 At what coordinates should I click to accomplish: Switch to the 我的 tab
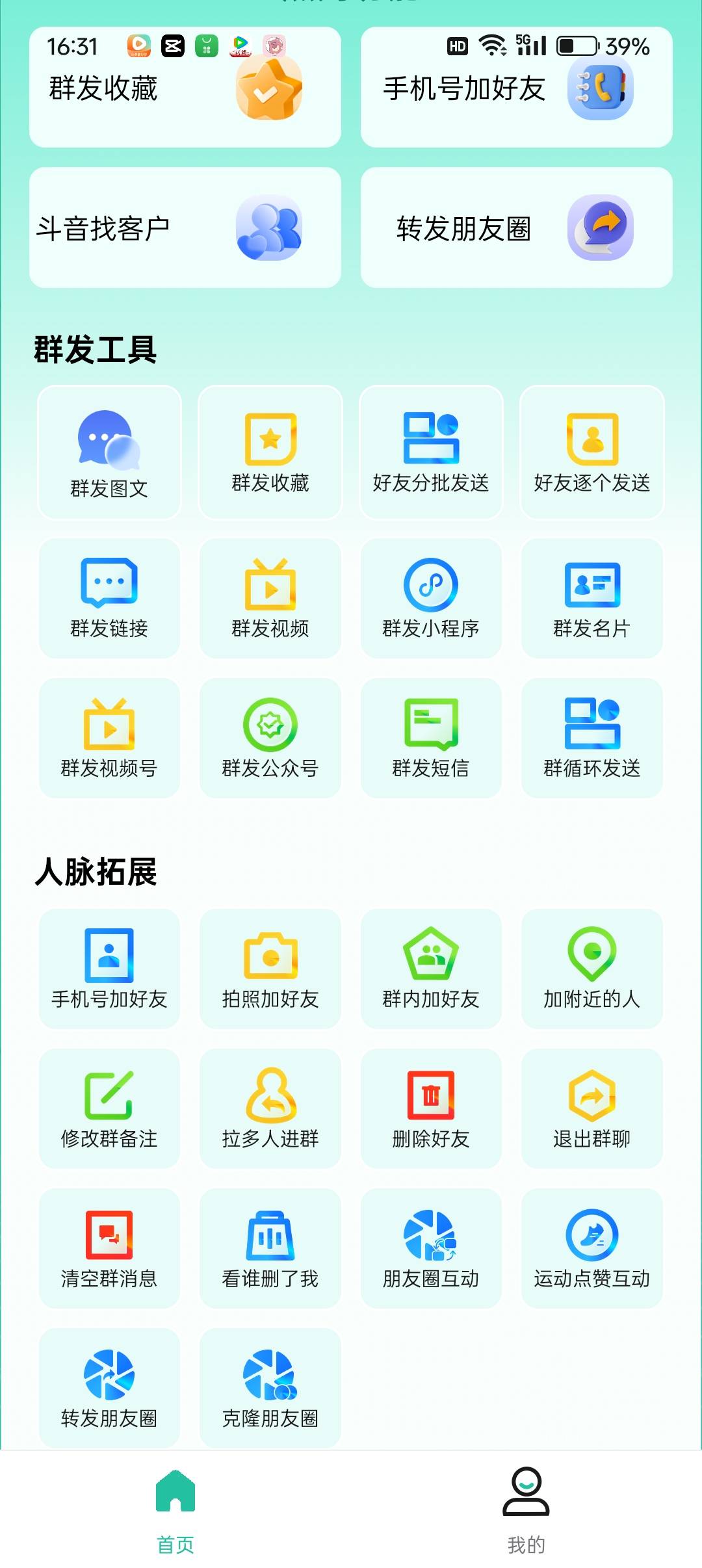point(526,1509)
